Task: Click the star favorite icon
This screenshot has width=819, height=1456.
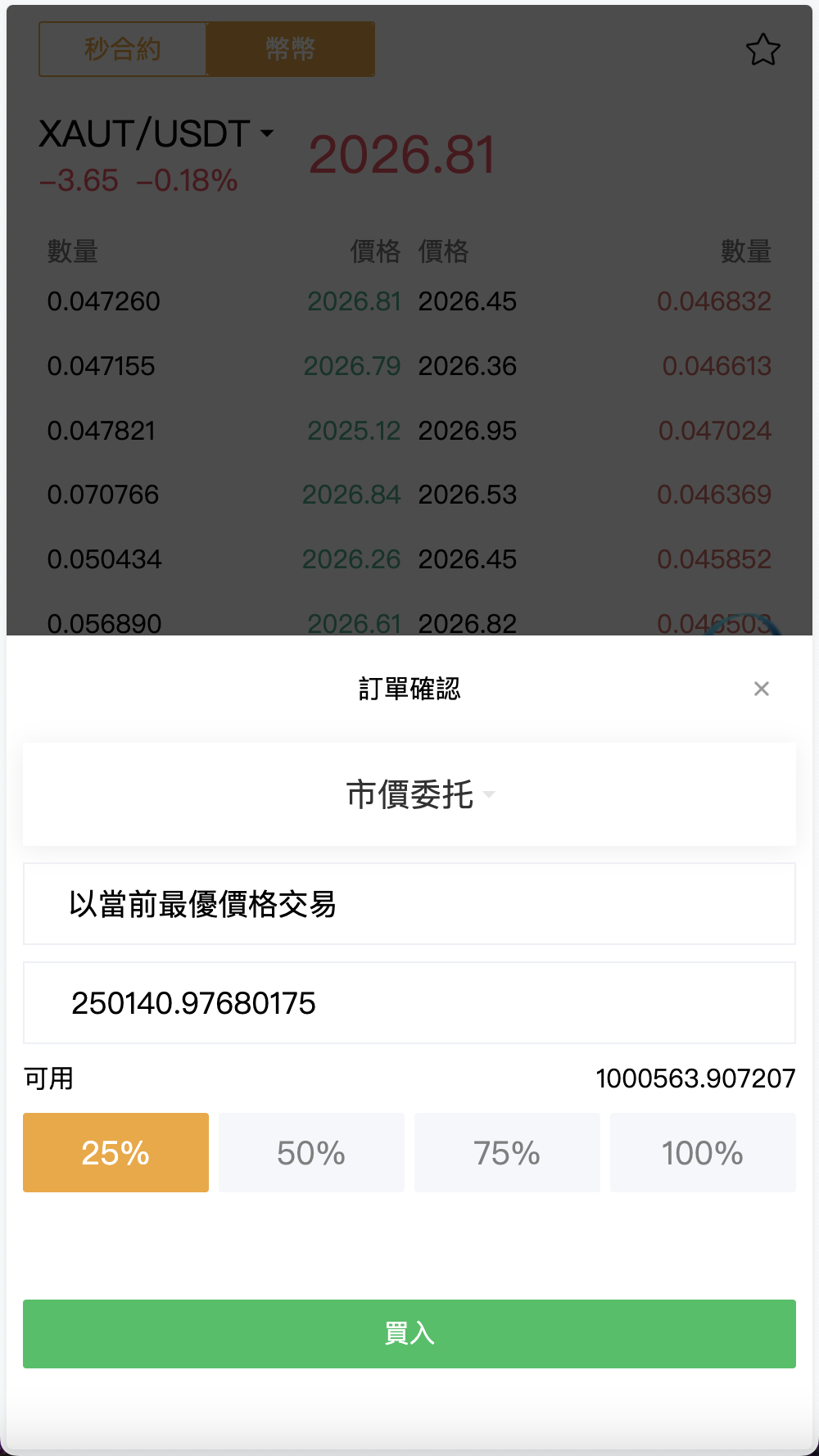Action: tap(763, 50)
